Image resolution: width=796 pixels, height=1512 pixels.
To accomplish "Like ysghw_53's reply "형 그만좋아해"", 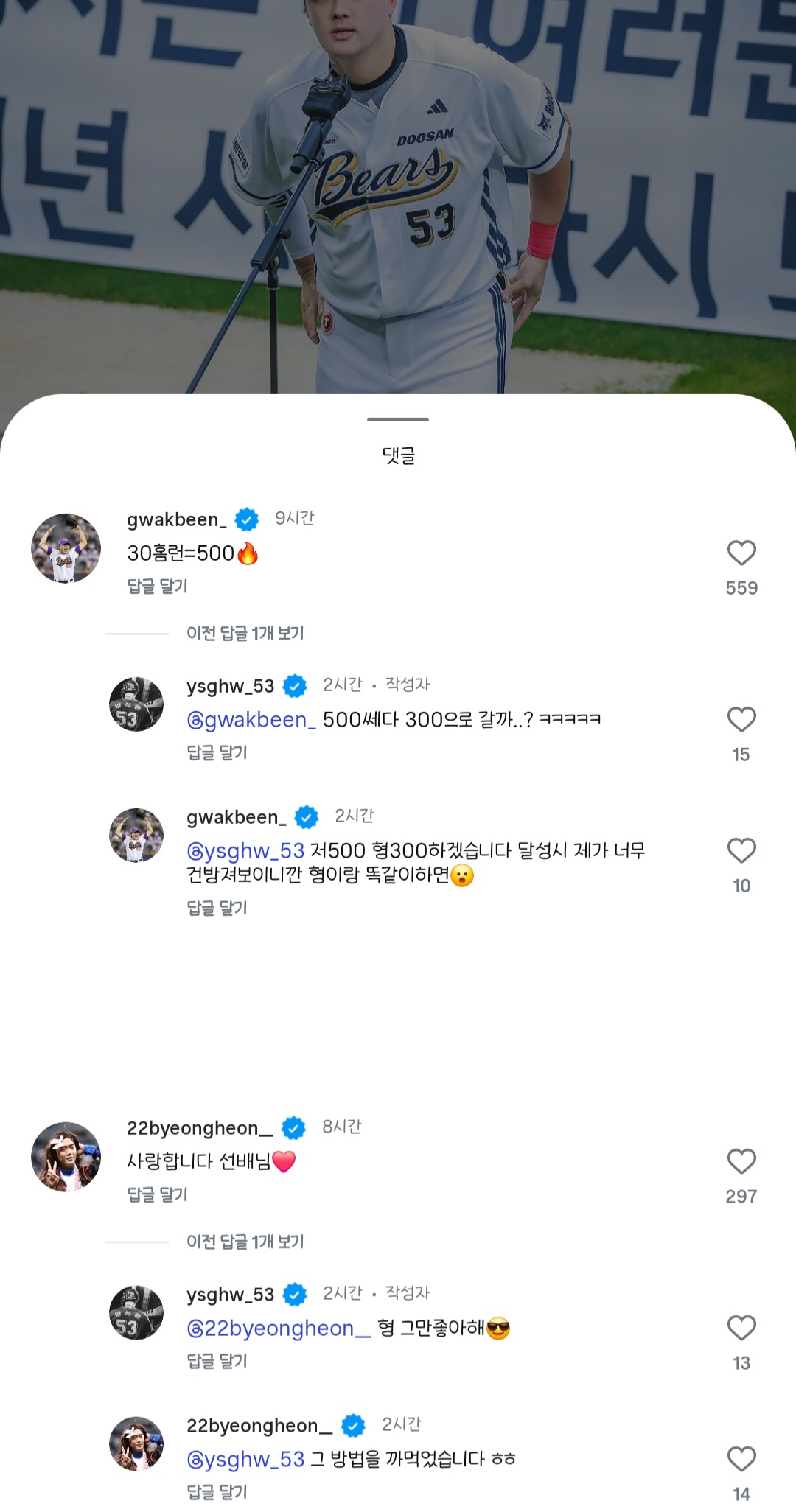I will click(x=741, y=1329).
